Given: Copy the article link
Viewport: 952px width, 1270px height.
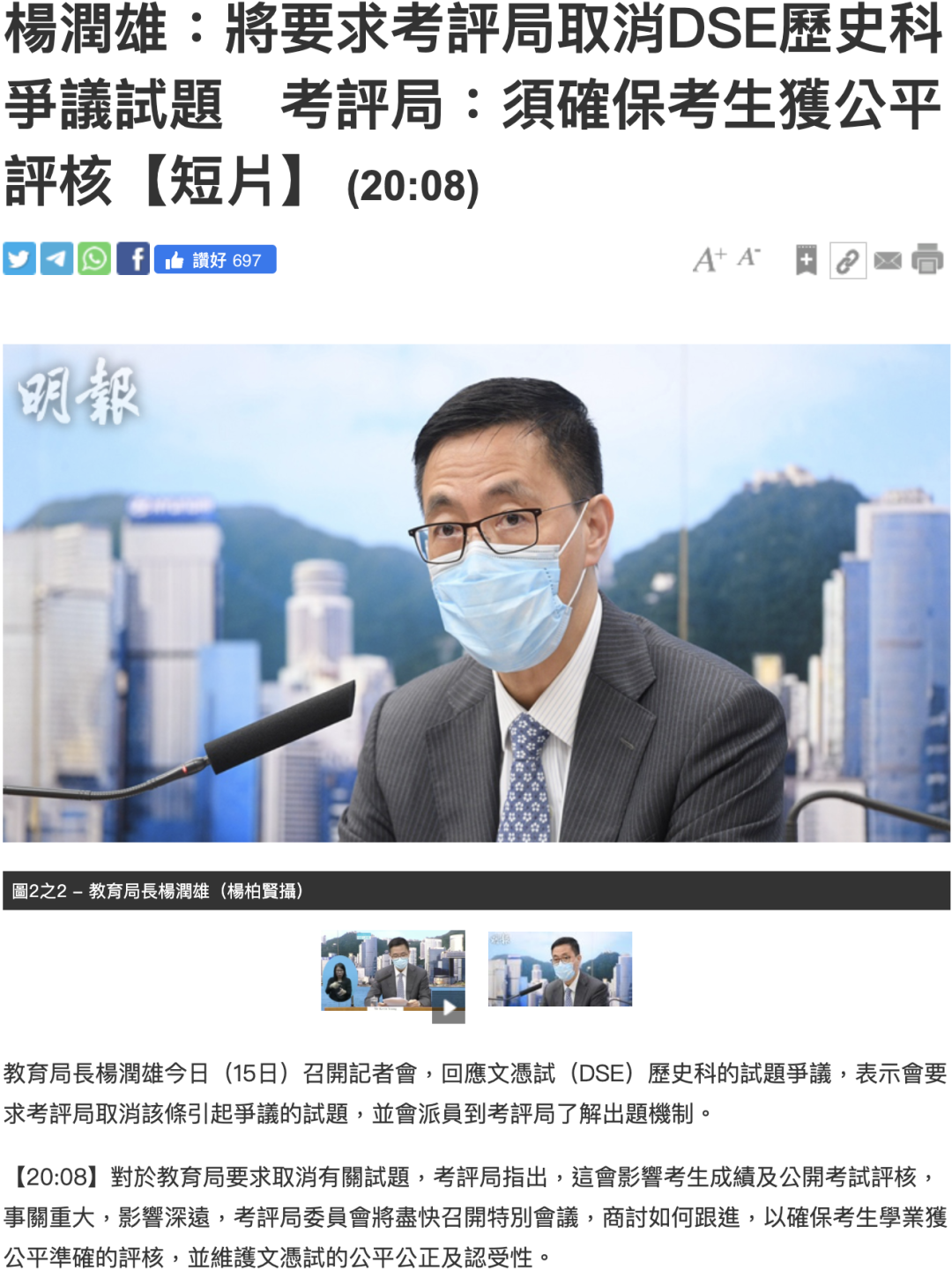Looking at the screenshot, I should click(847, 261).
